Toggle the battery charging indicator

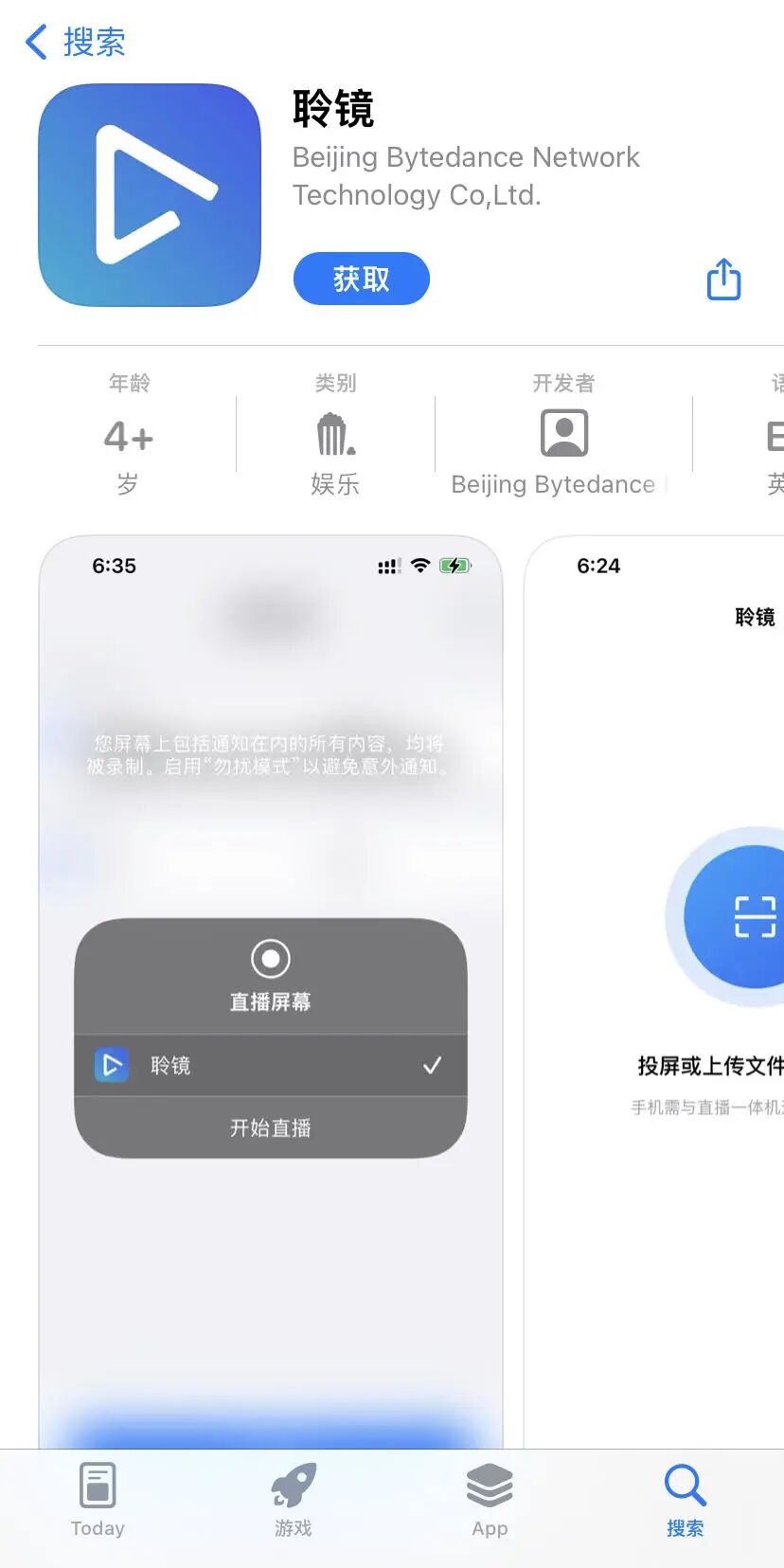(x=454, y=565)
